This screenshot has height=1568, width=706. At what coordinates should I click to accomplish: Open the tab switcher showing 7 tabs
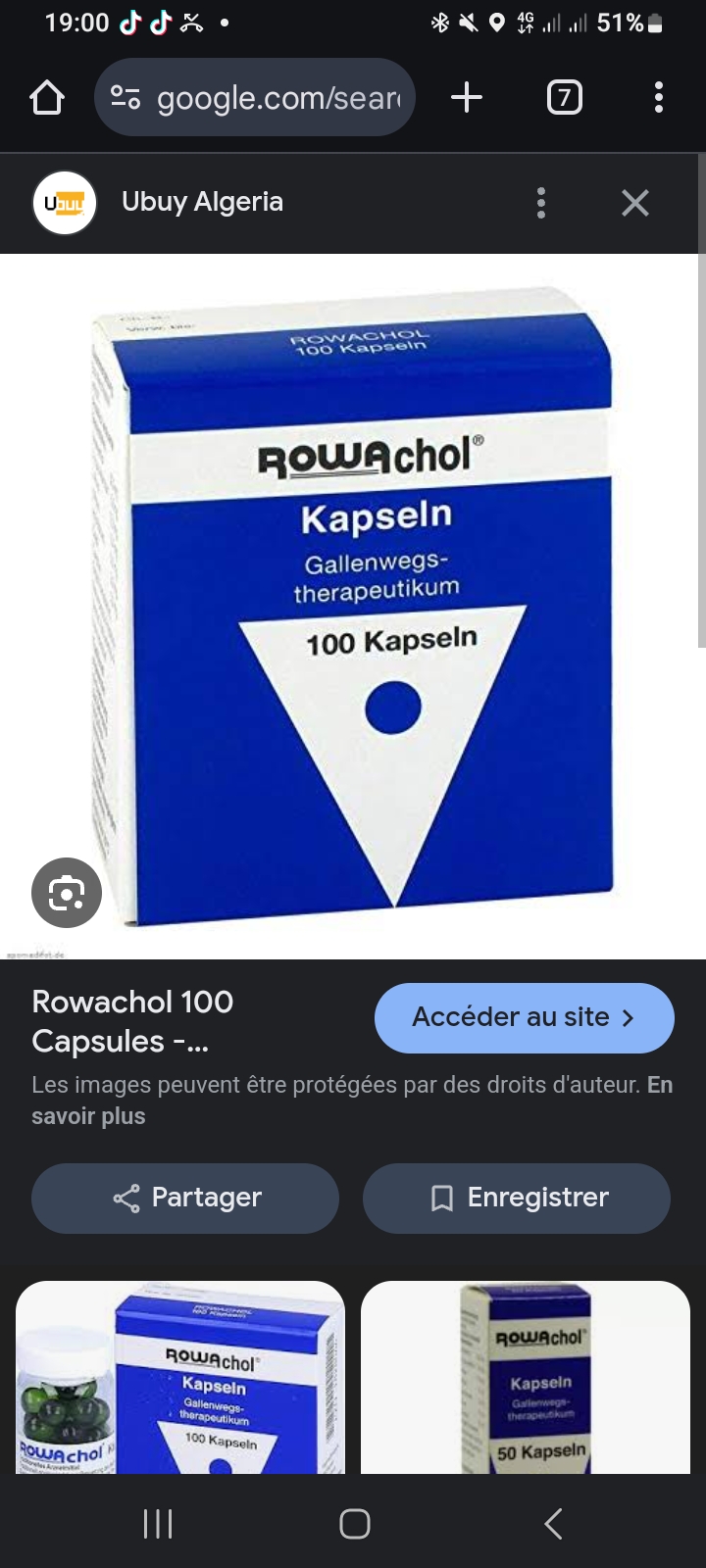point(564,98)
